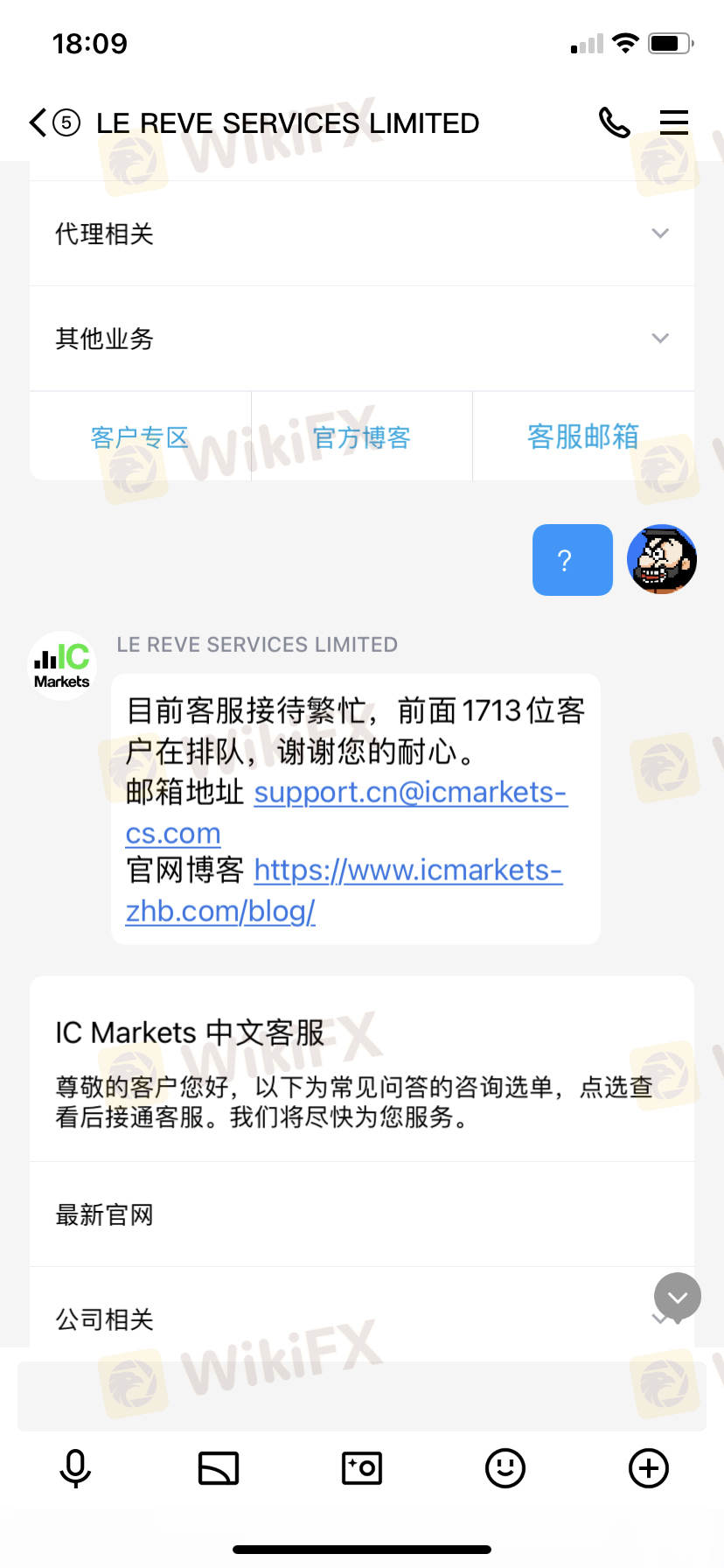Jump to the latest message
The height and width of the screenshot is (1568, 724).
[x=678, y=1296]
